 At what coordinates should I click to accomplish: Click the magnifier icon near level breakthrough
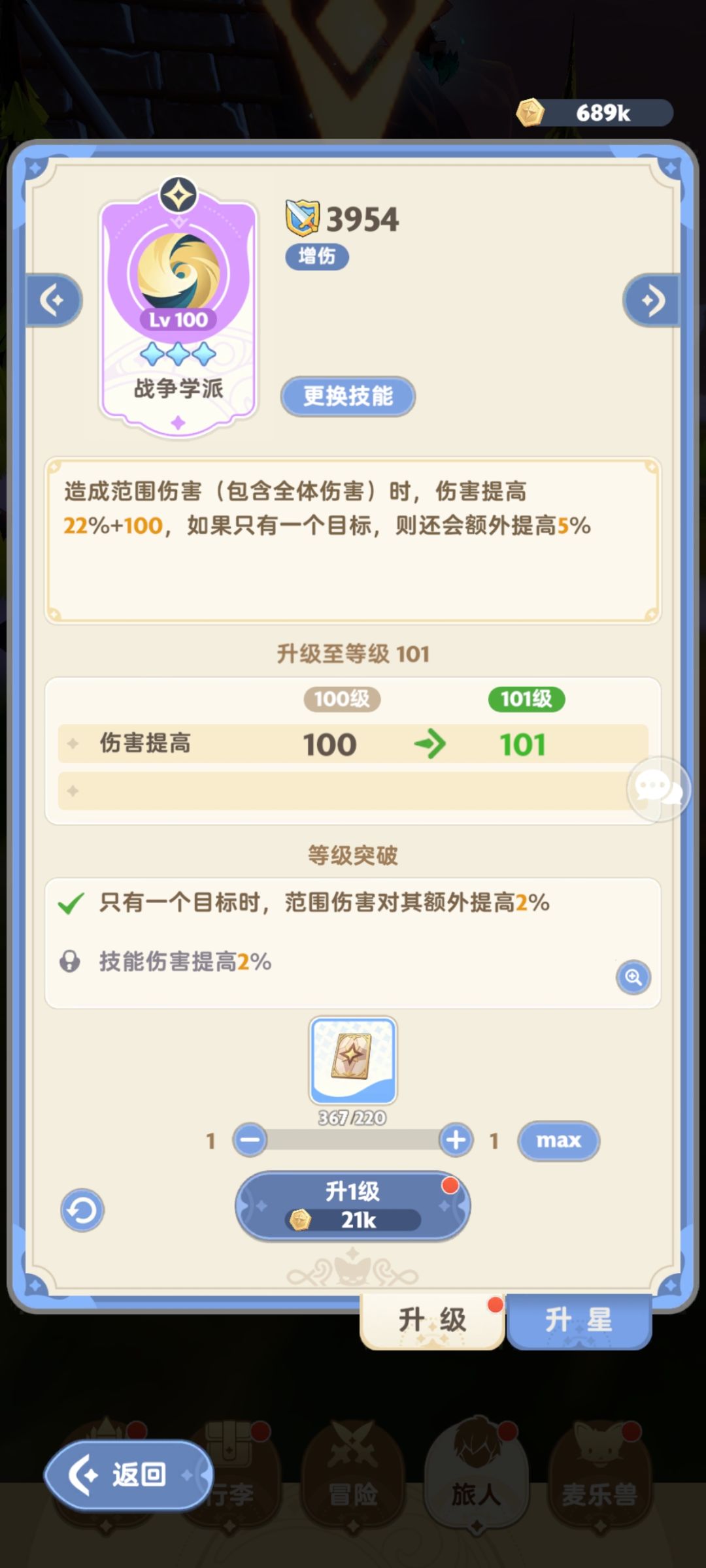(x=632, y=978)
